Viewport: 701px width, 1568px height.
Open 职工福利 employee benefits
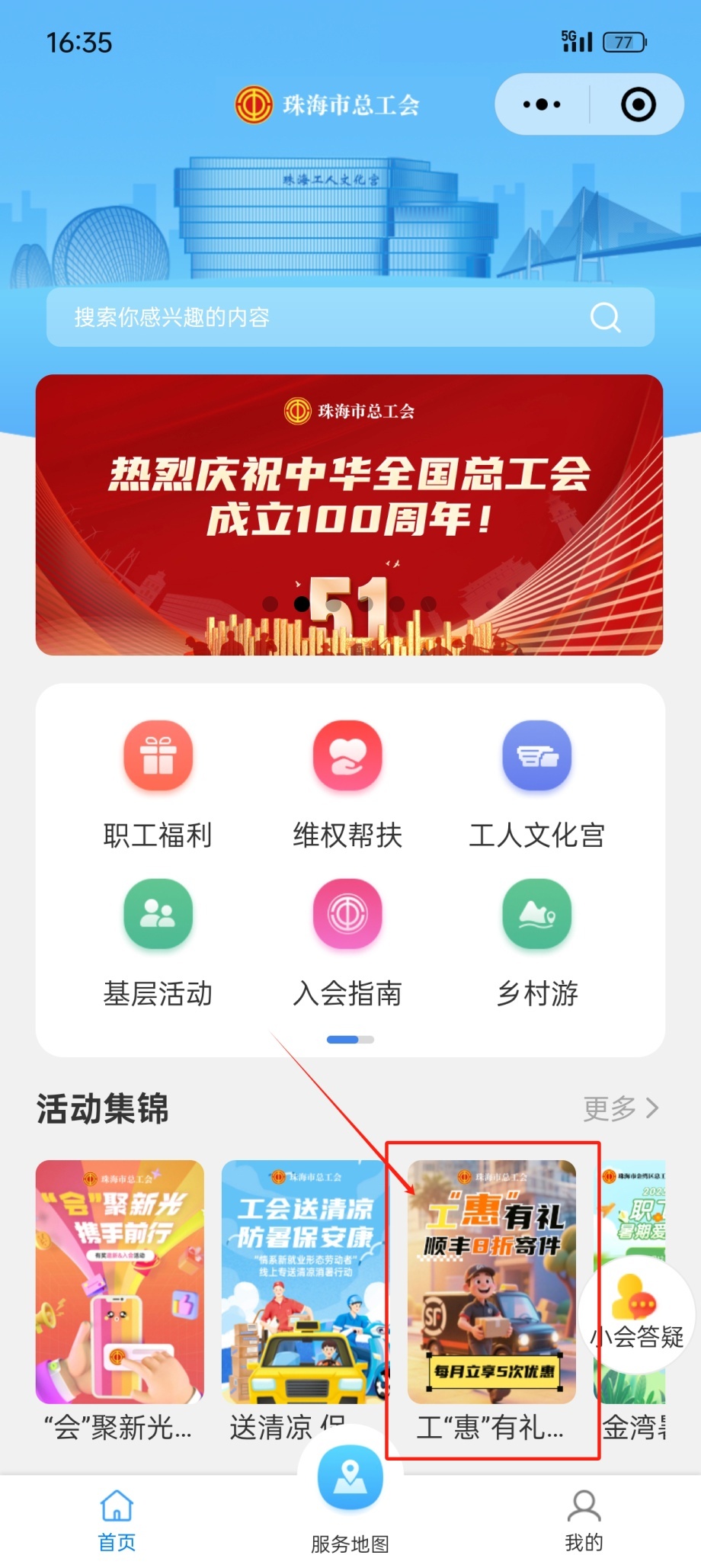158,785
